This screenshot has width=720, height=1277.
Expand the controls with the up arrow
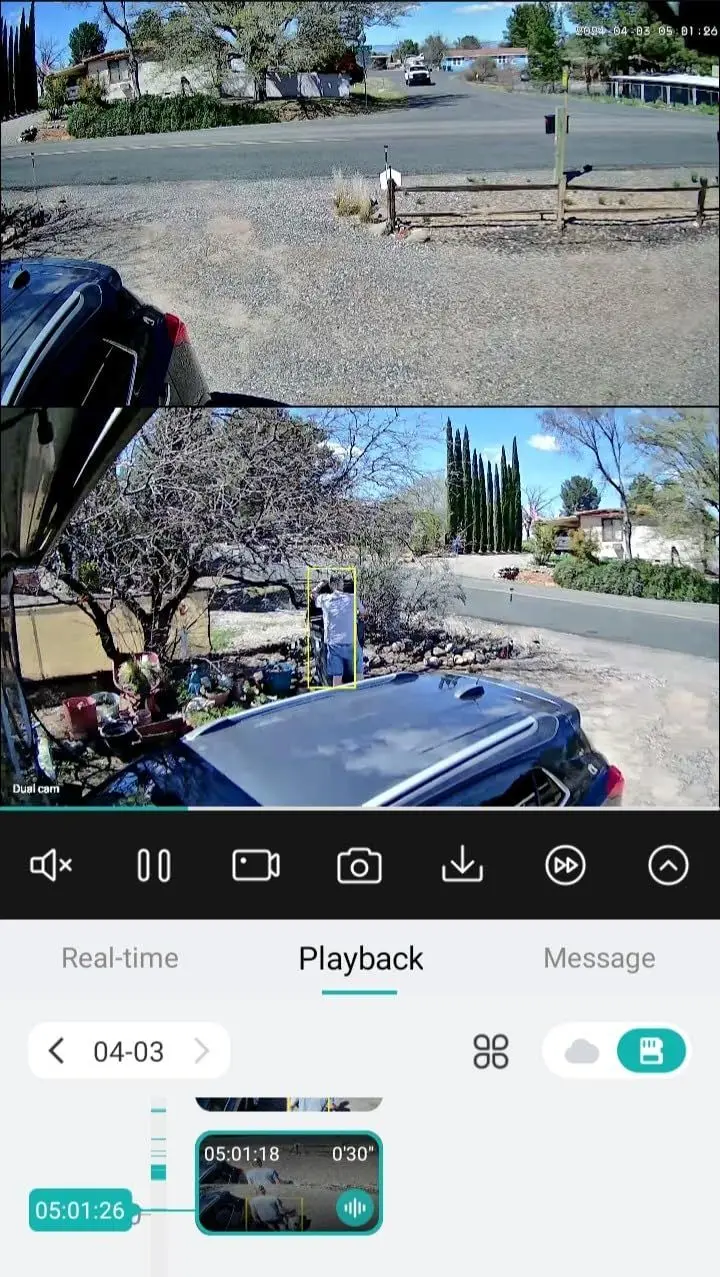[668, 865]
